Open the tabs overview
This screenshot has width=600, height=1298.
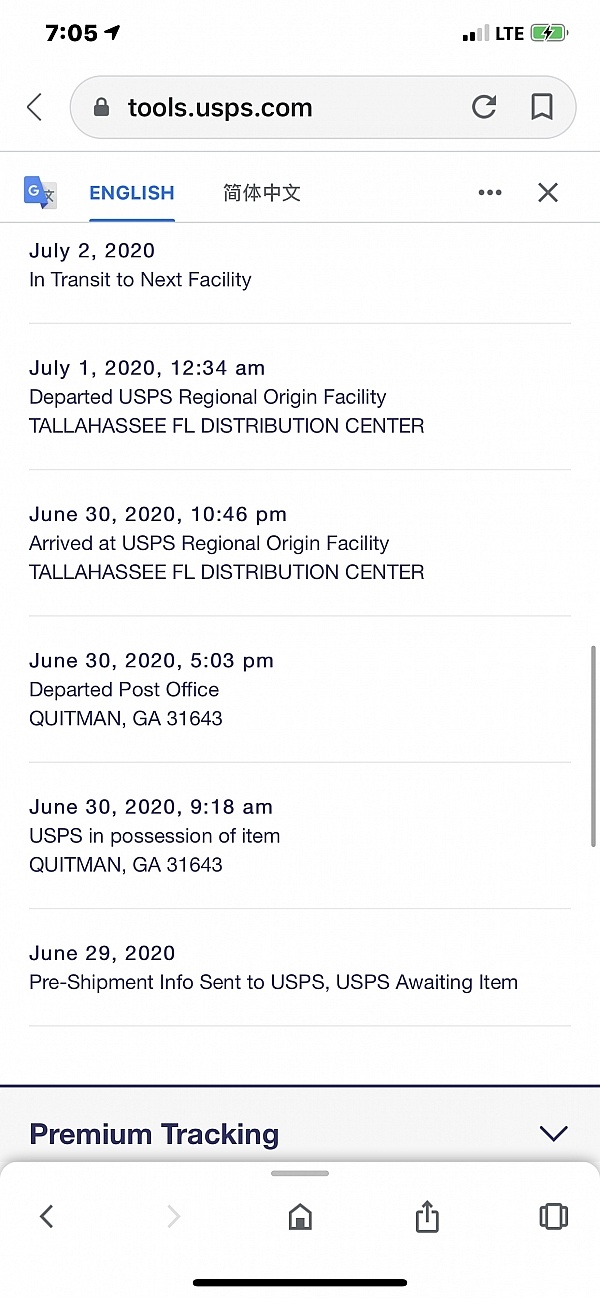click(553, 1216)
